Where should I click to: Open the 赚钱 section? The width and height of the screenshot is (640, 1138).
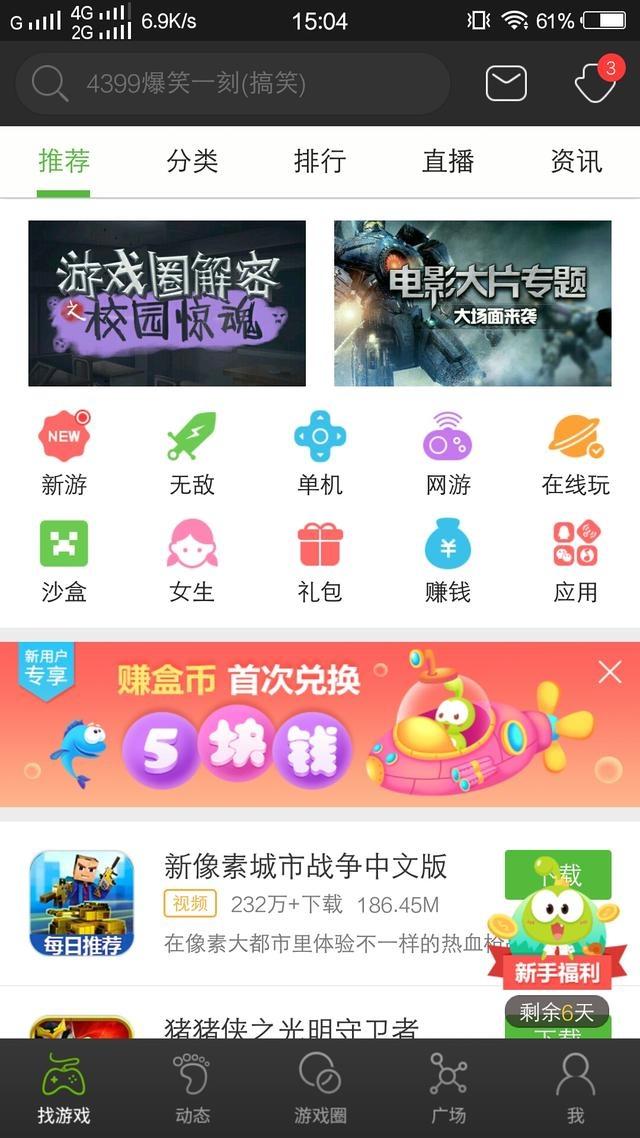448,562
